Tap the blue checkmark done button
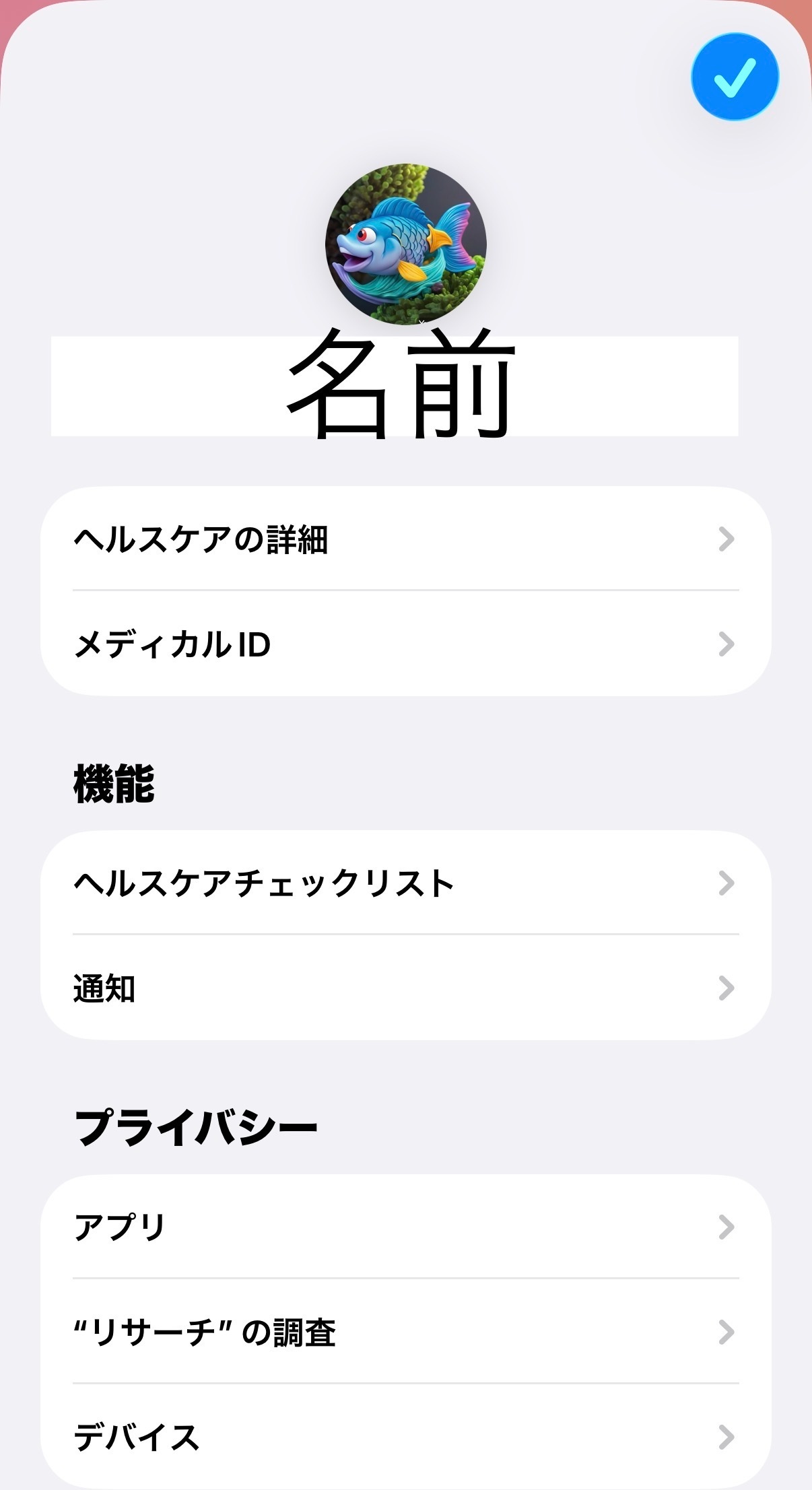This screenshot has width=812, height=1490. (x=735, y=77)
